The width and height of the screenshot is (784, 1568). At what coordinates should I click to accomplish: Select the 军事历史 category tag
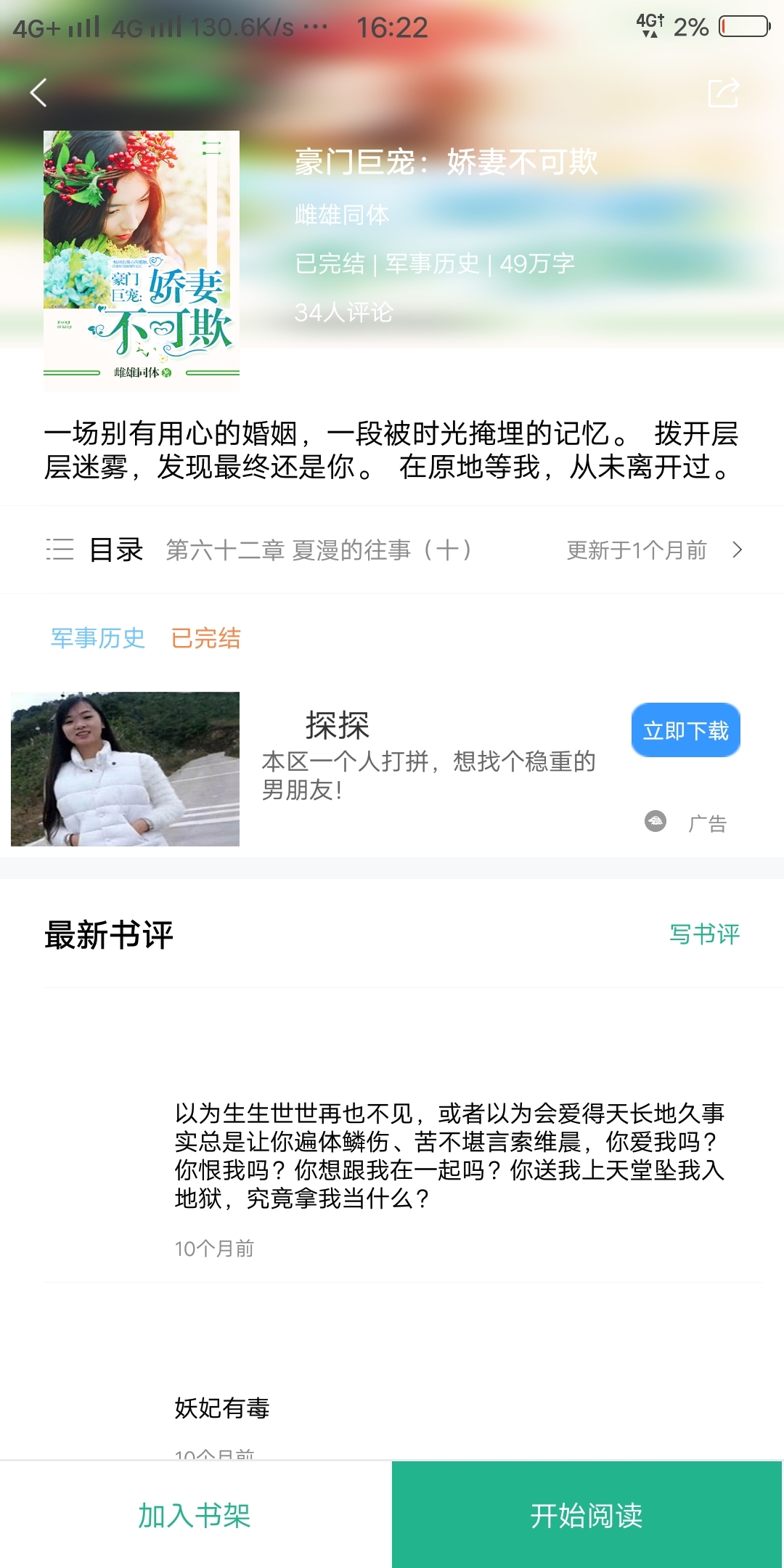(x=97, y=638)
